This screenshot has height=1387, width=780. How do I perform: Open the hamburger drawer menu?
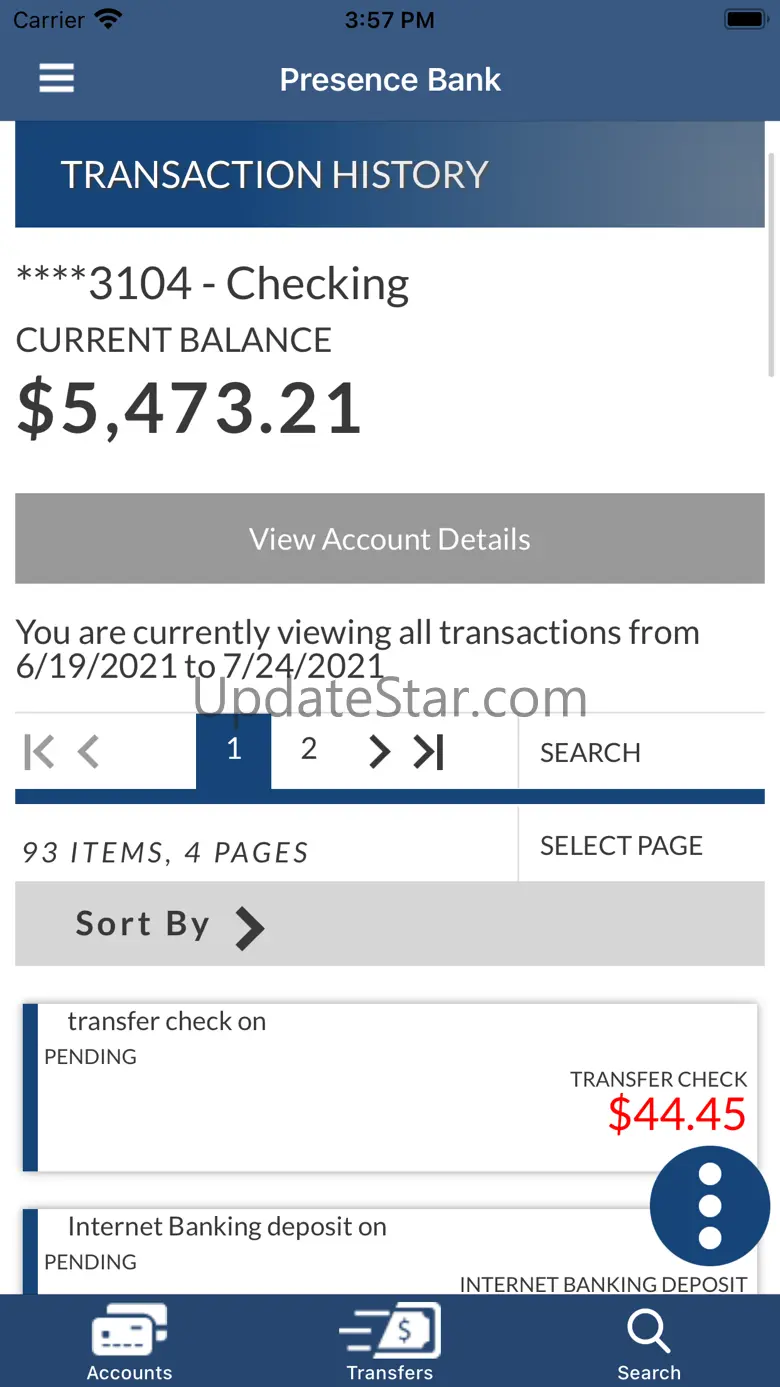click(x=57, y=79)
